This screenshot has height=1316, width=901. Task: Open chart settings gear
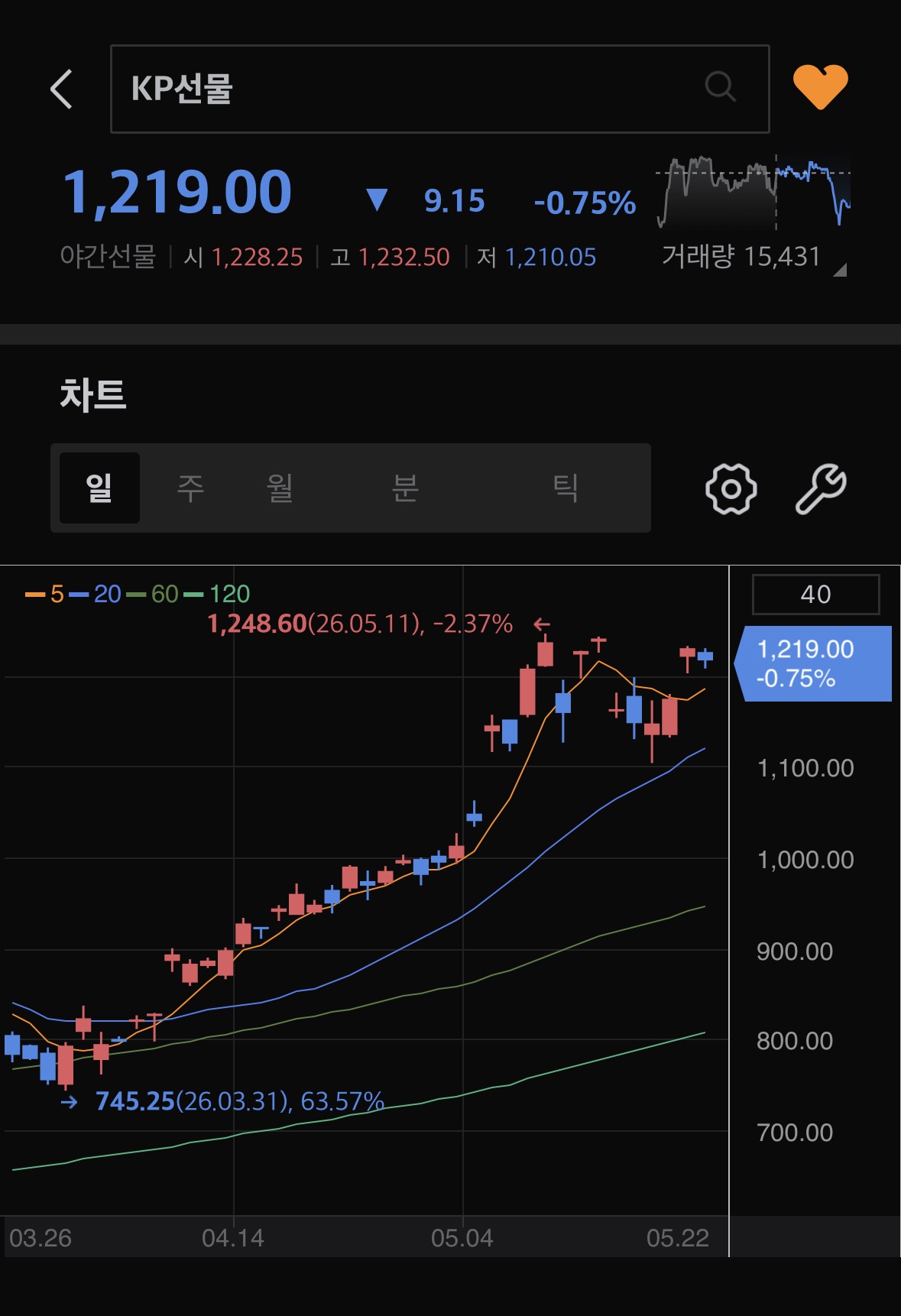pyautogui.click(x=731, y=488)
